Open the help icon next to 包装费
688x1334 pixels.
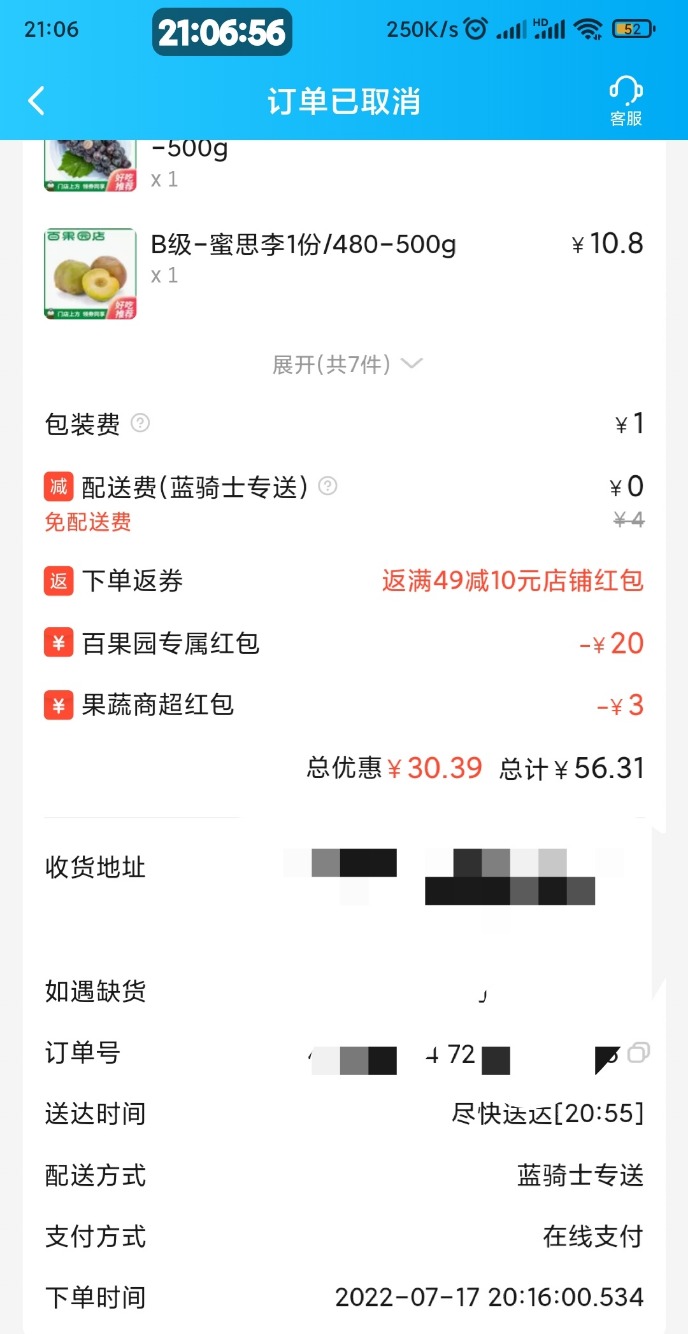click(141, 423)
